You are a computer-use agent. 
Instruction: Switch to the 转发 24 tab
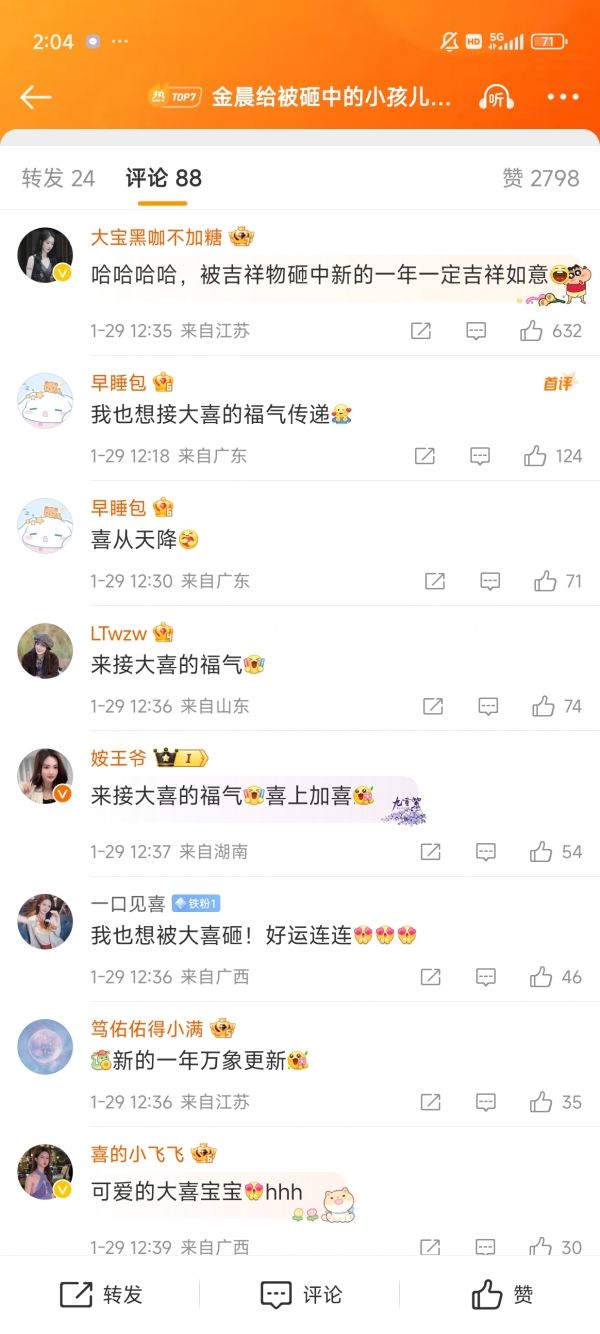click(58, 178)
